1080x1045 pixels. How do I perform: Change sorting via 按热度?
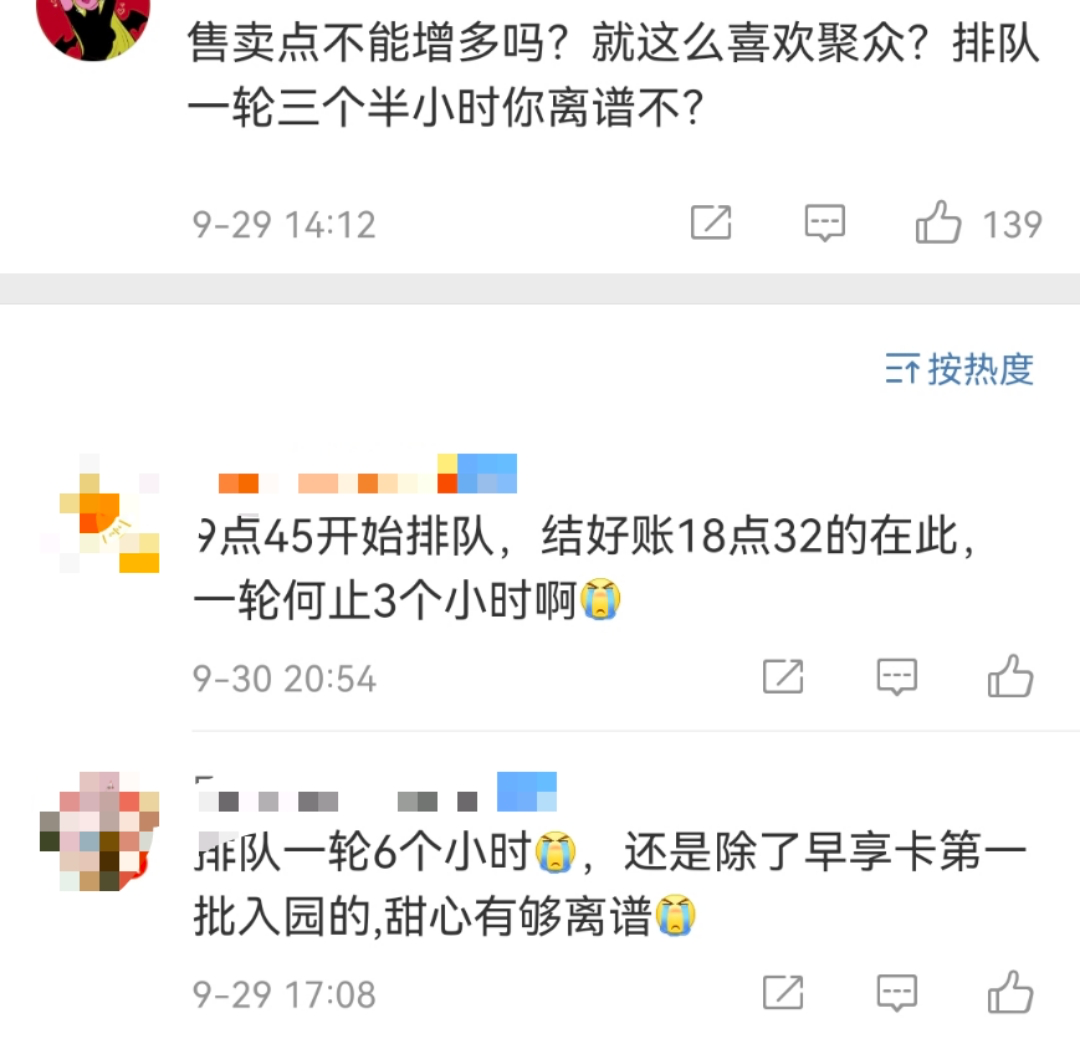tap(960, 370)
